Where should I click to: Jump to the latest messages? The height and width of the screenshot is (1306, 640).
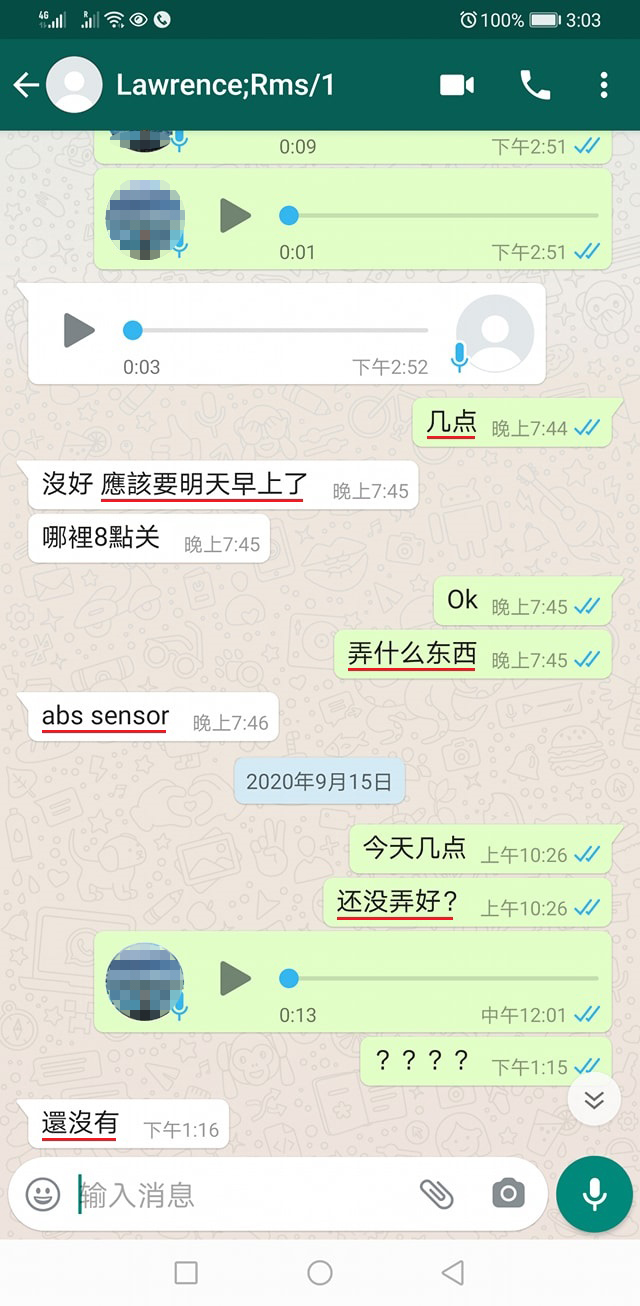click(x=594, y=1100)
